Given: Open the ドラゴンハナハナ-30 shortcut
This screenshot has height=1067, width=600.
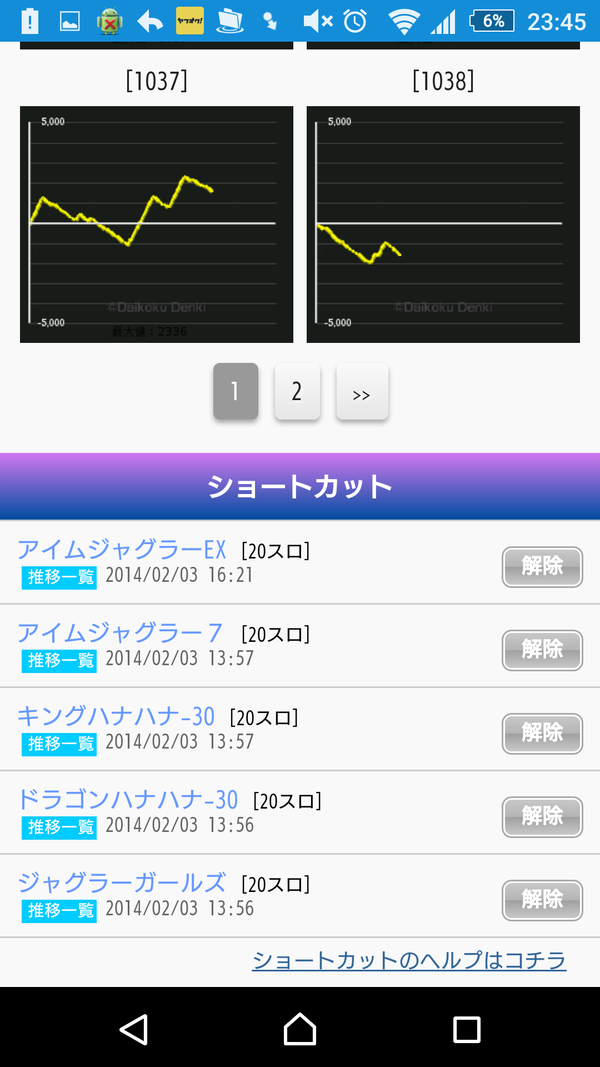Looking at the screenshot, I should [x=127, y=799].
